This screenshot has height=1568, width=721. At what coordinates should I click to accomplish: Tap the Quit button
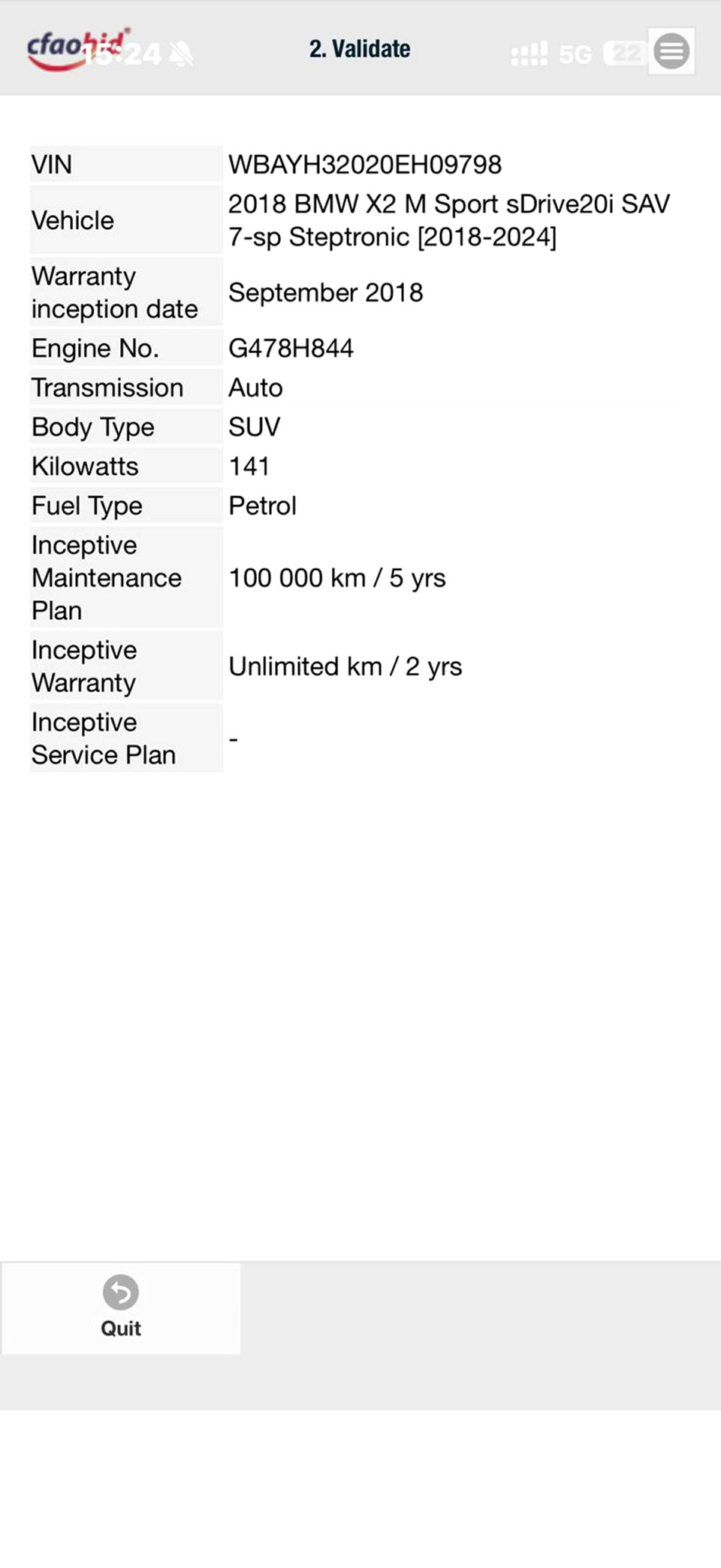point(121,1308)
